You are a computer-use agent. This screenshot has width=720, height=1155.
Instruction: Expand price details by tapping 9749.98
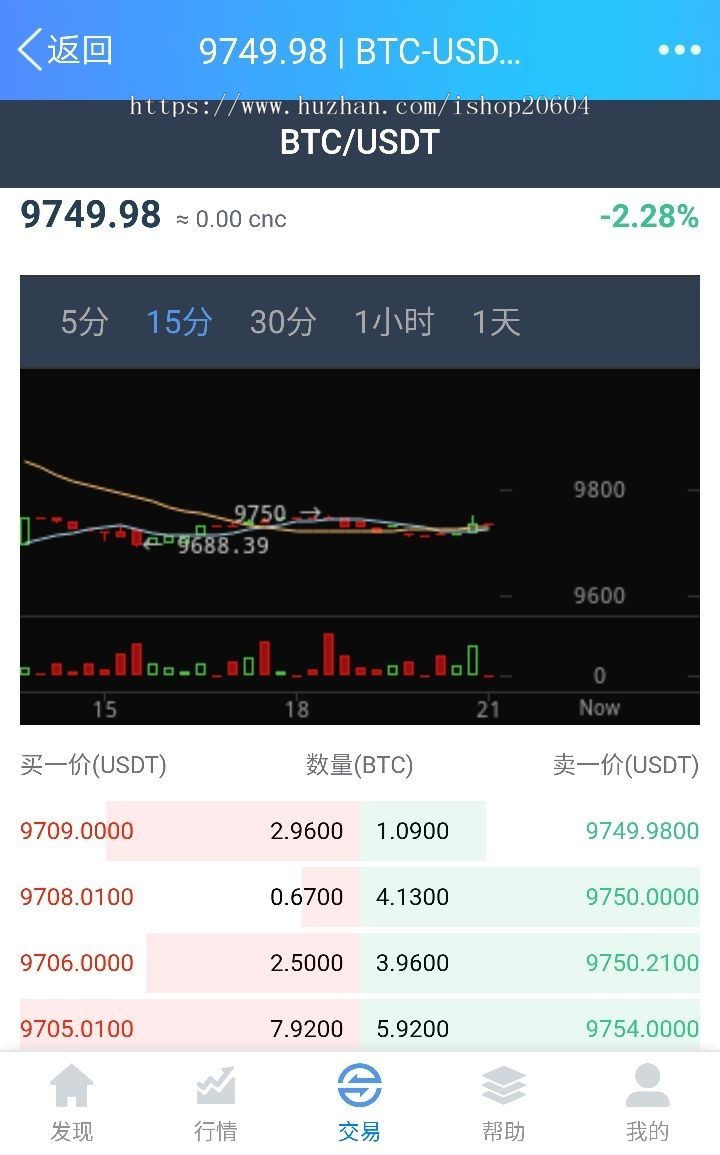[x=90, y=214]
